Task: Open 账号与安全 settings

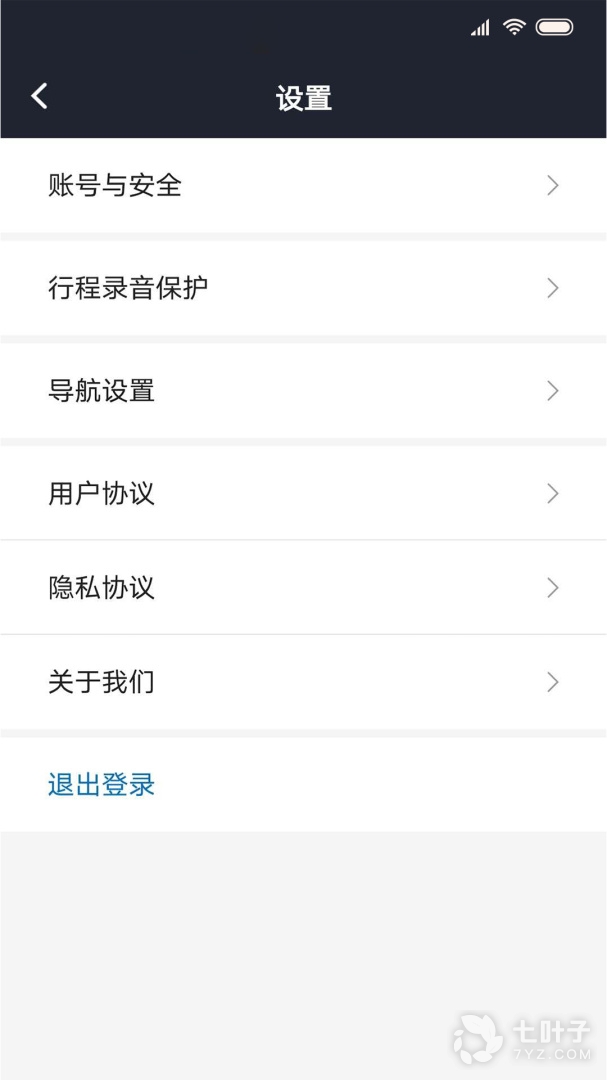Action: point(303,186)
